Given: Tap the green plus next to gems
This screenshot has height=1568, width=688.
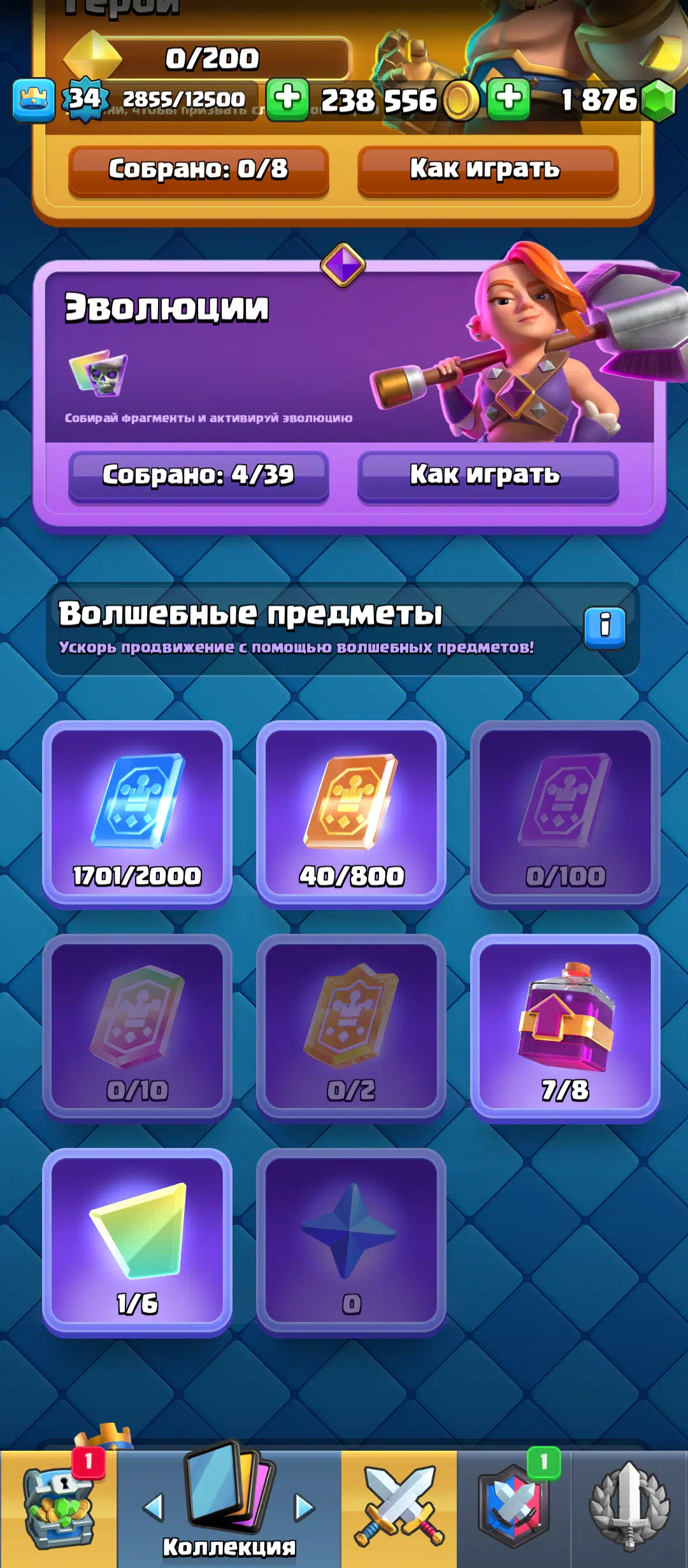Looking at the screenshot, I should coord(508,99).
